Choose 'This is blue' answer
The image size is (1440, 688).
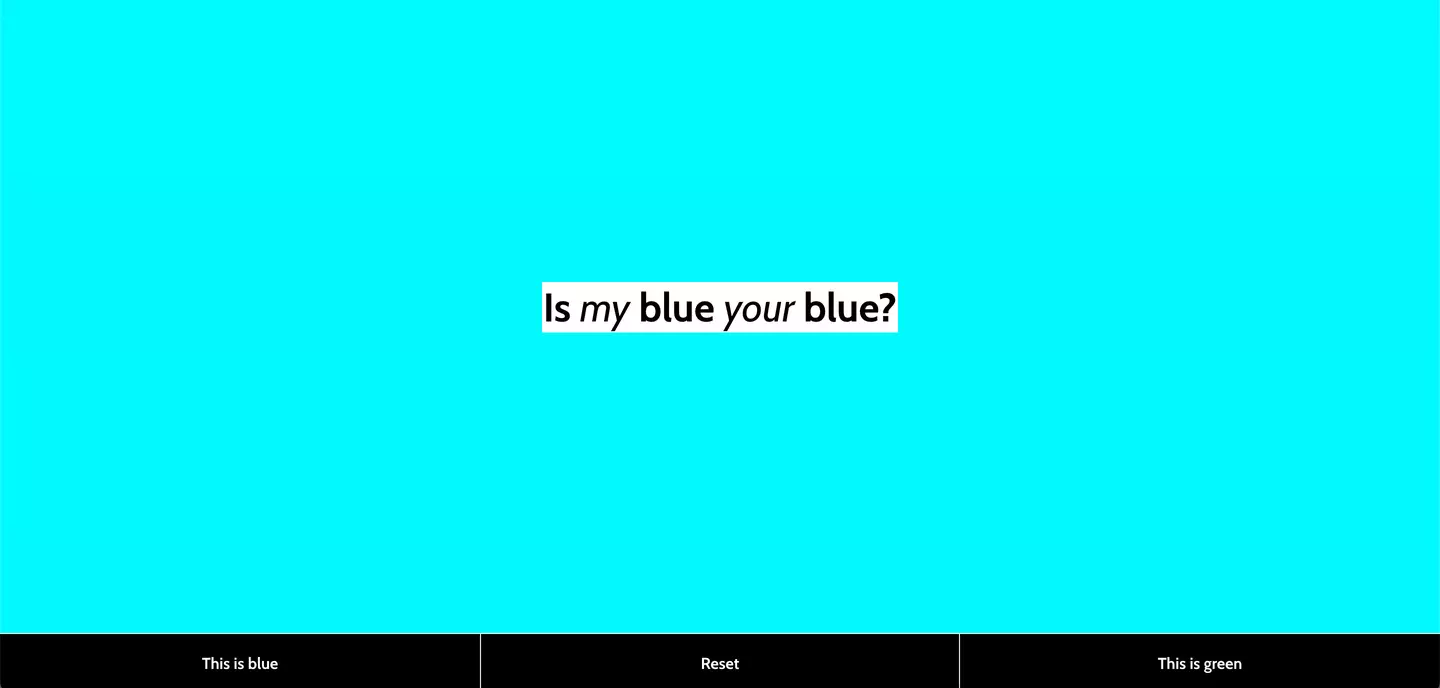point(240,662)
